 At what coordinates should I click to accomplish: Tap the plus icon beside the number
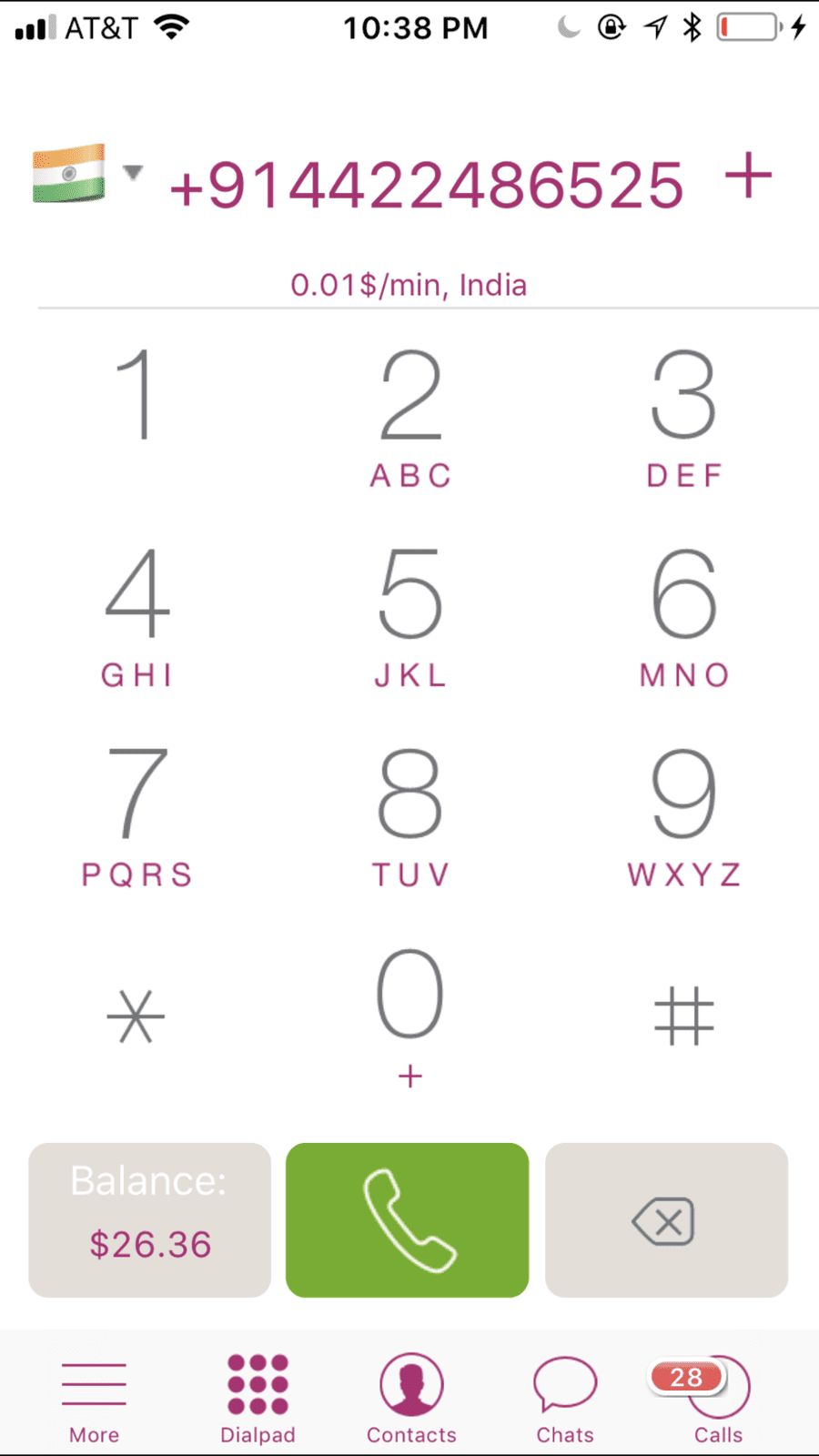(748, 175)
